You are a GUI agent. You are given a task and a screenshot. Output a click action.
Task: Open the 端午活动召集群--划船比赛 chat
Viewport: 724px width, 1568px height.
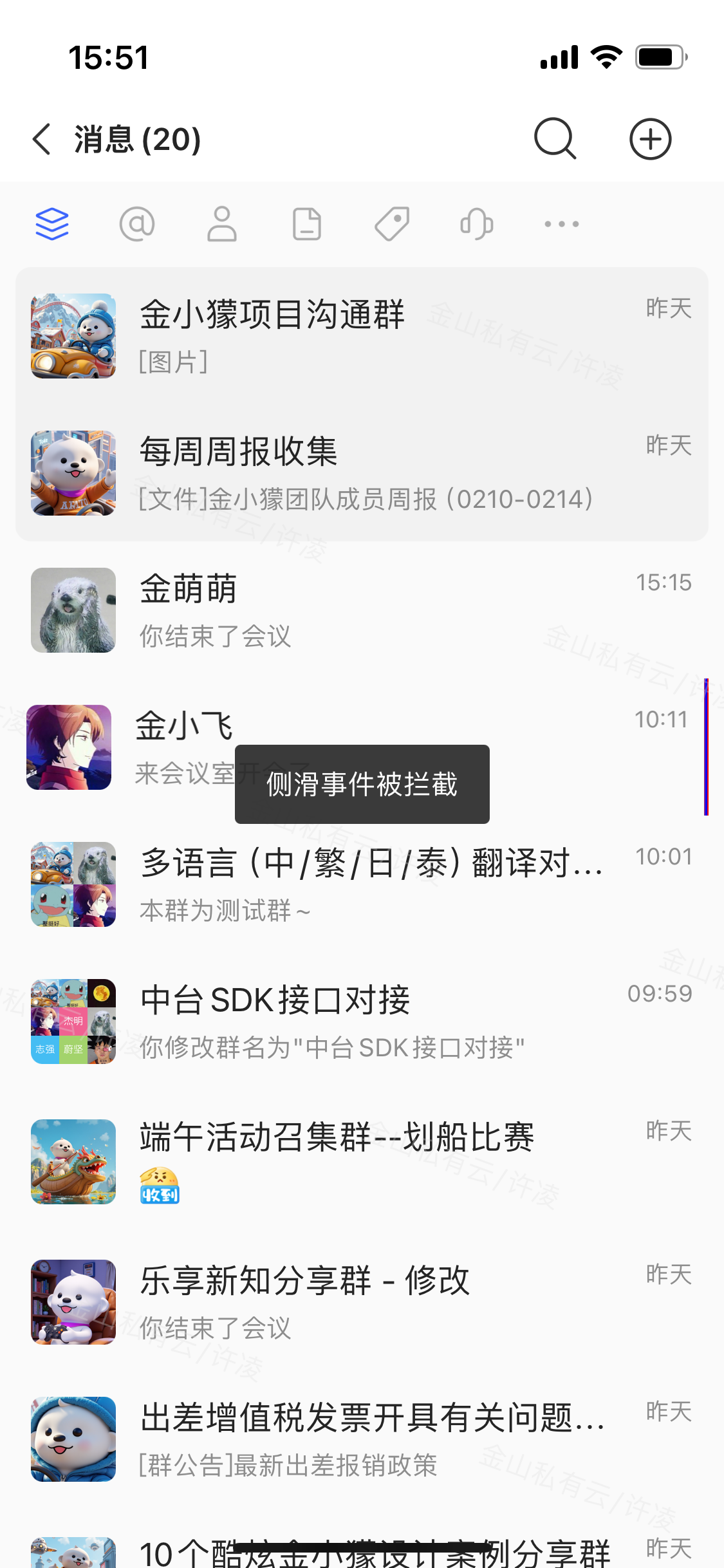pyautogui.click(x=360, y=1162)
